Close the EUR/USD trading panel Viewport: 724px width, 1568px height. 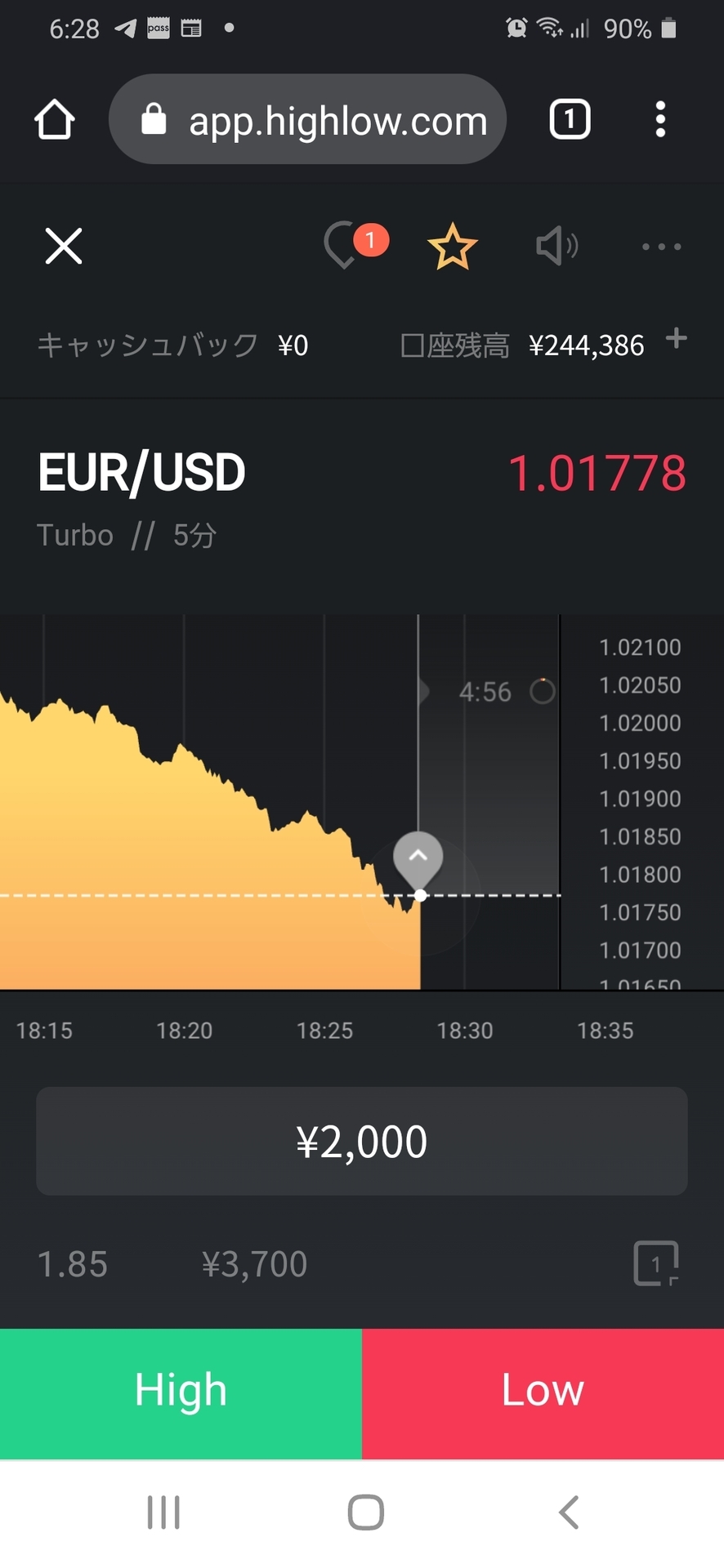(64, 246)
